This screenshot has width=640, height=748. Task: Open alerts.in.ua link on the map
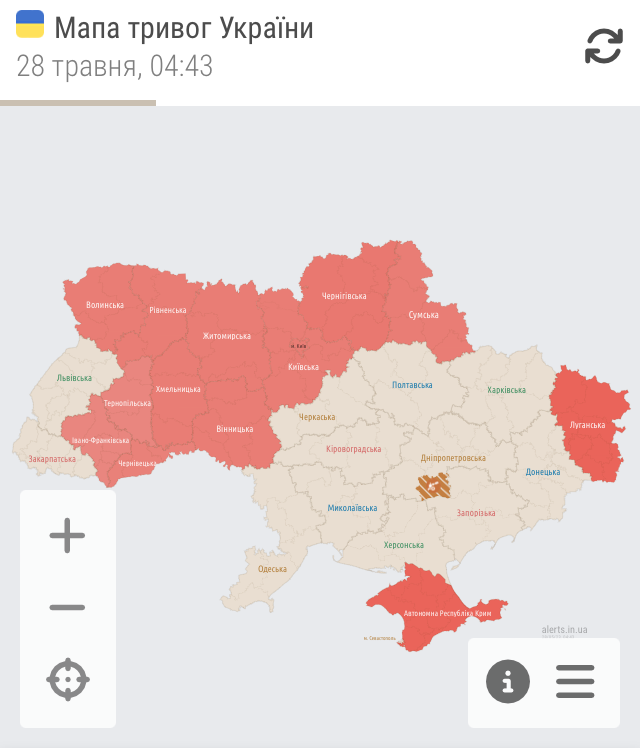[564, 630]
